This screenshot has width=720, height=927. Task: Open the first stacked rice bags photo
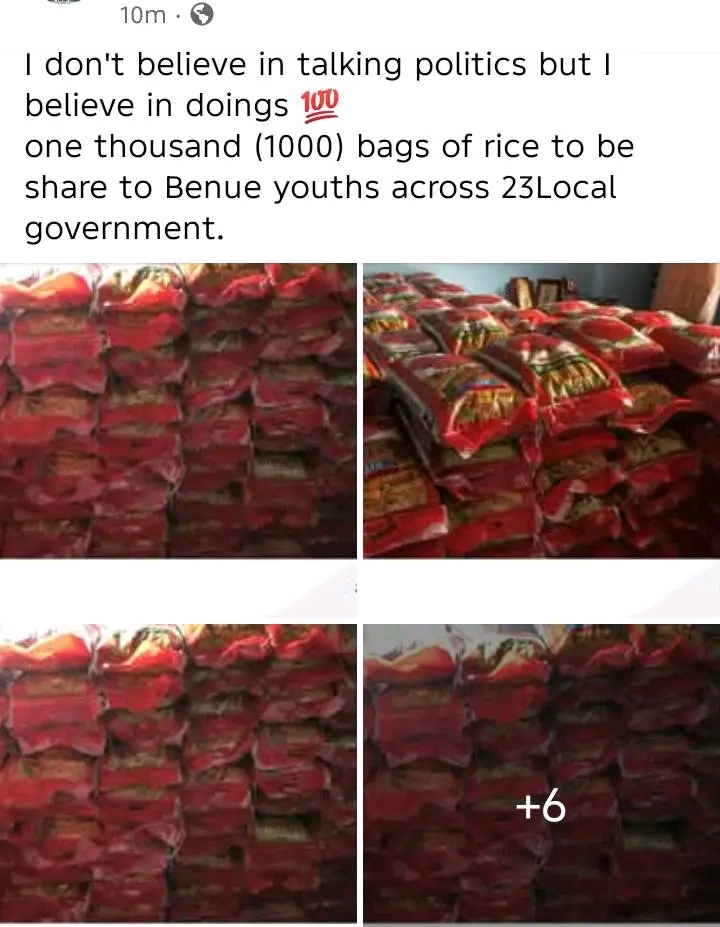(x=178, y=410)
